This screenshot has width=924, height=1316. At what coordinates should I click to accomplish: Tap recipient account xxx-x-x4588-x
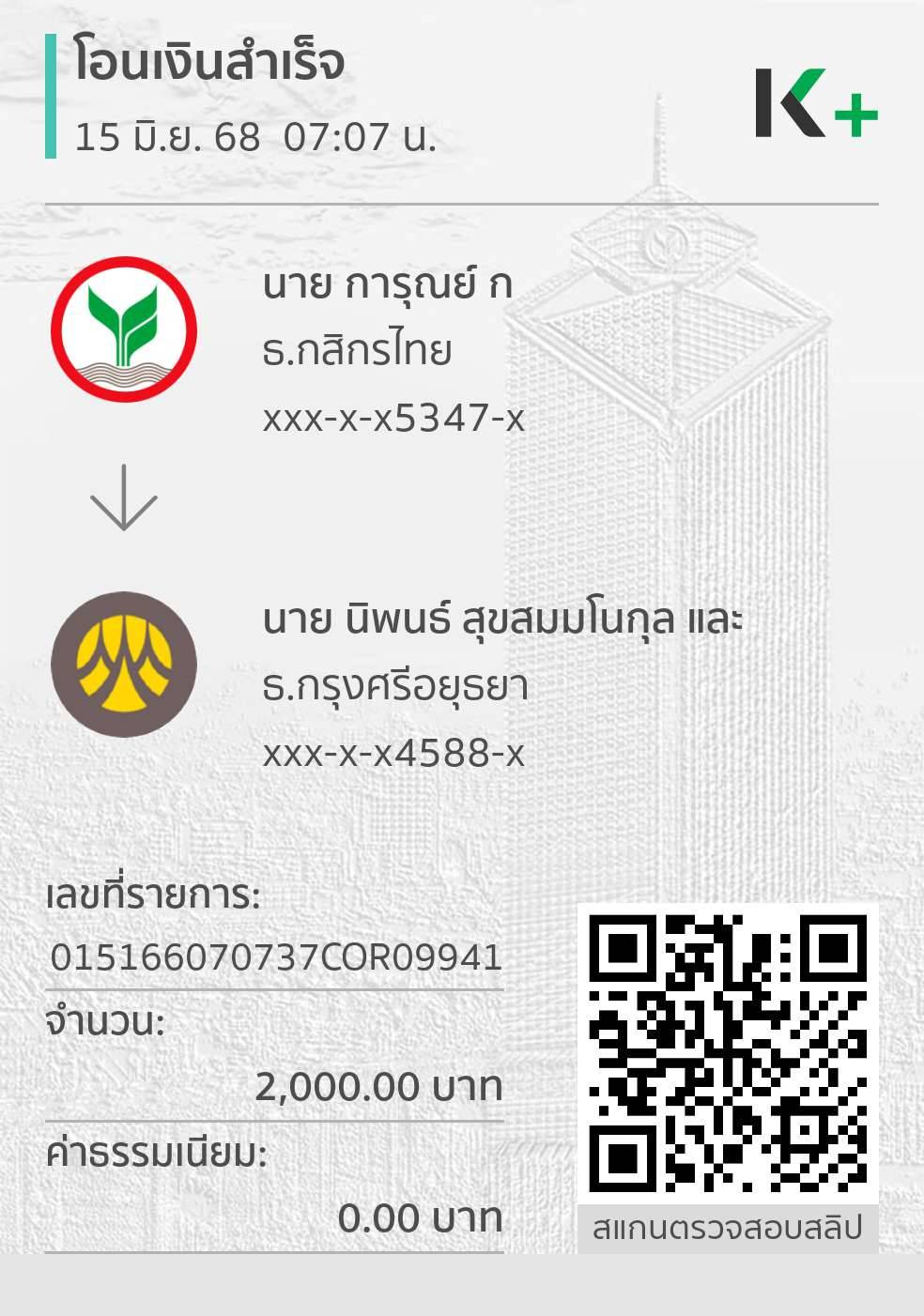[x=394, y=751]
